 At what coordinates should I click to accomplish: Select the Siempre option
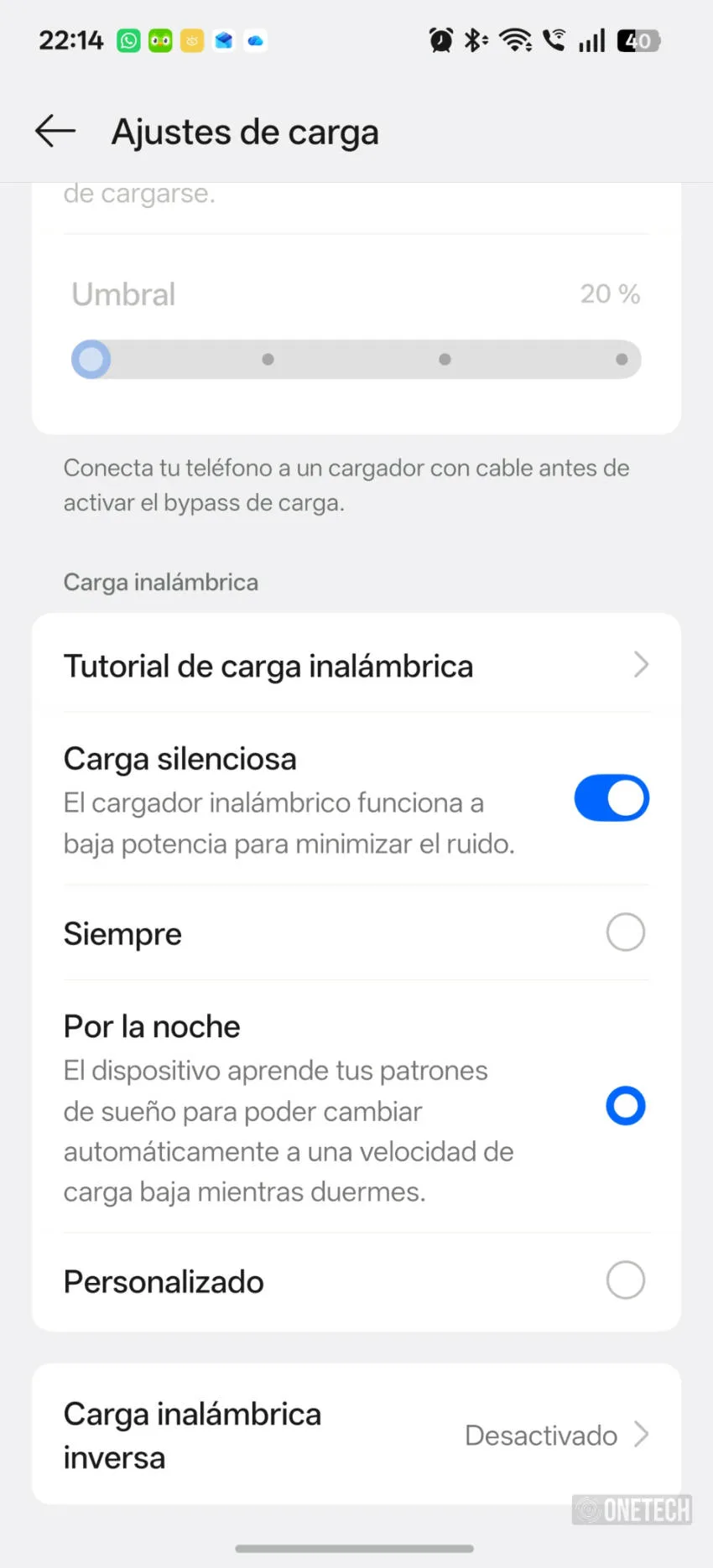[x=356, y=932]
